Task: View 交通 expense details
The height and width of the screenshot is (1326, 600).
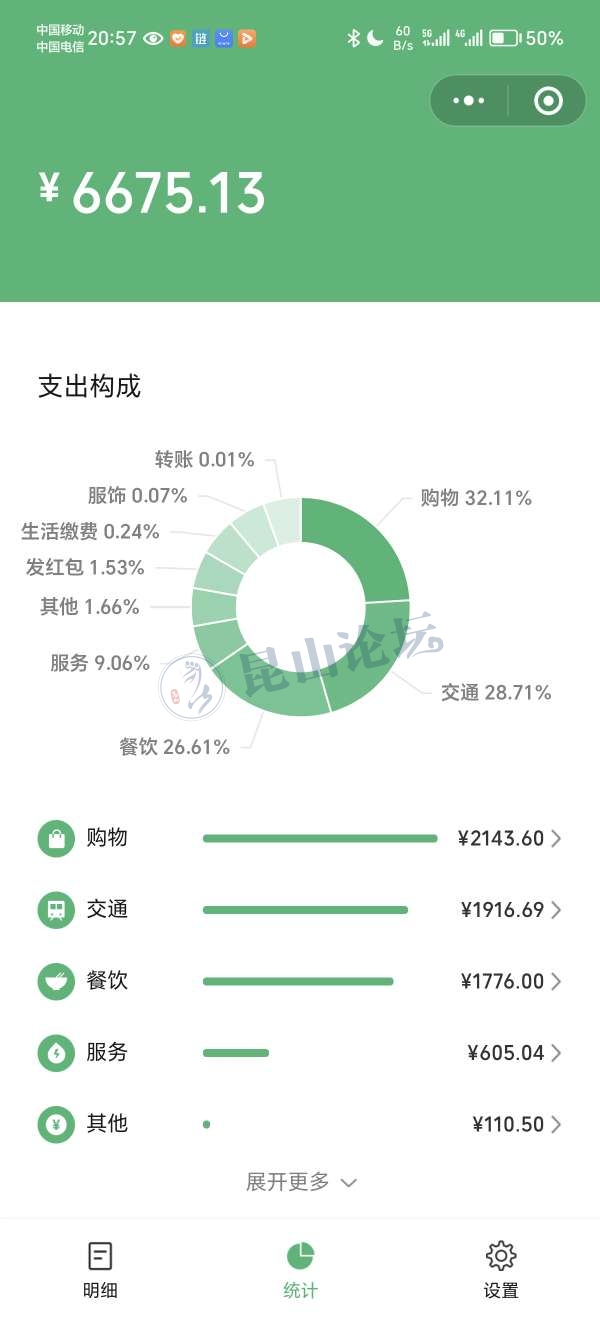Action: (x=300, y=910)
